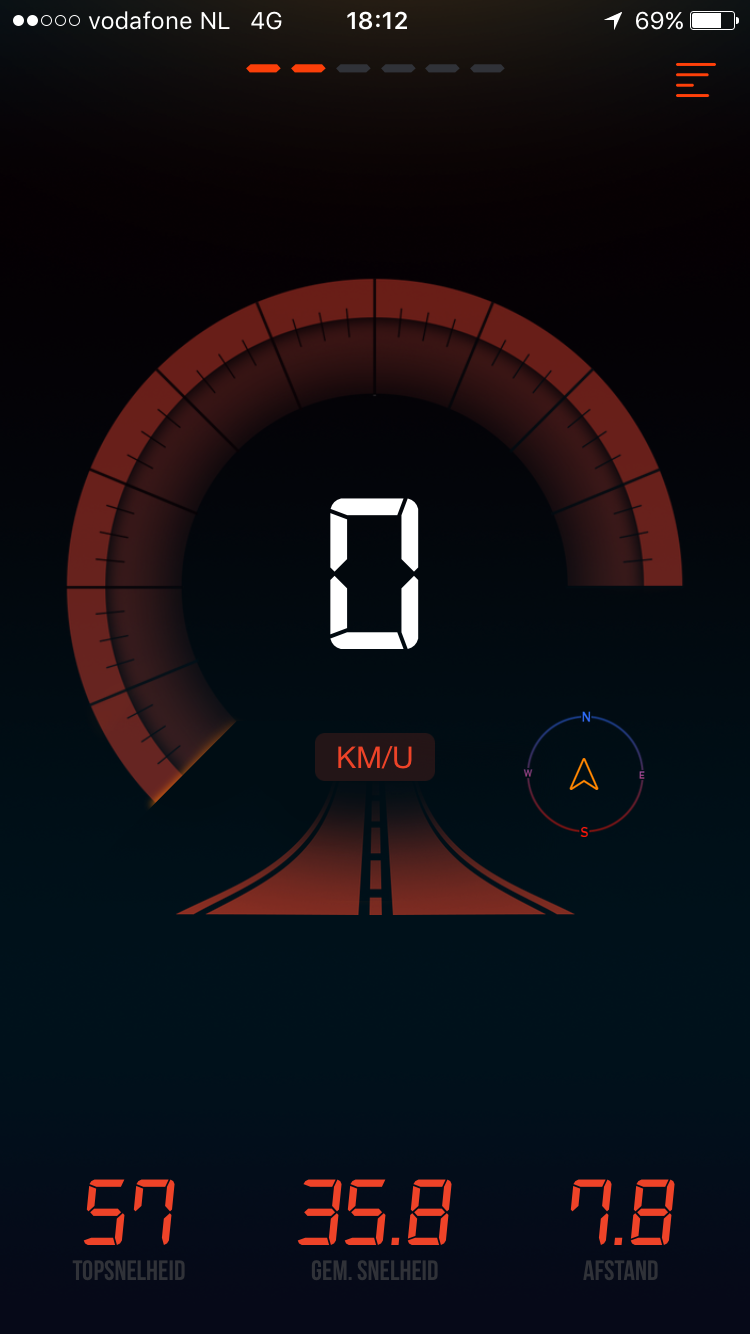Tap the page indicator dashes
The image size is (750, 1334).
(375, 68)
